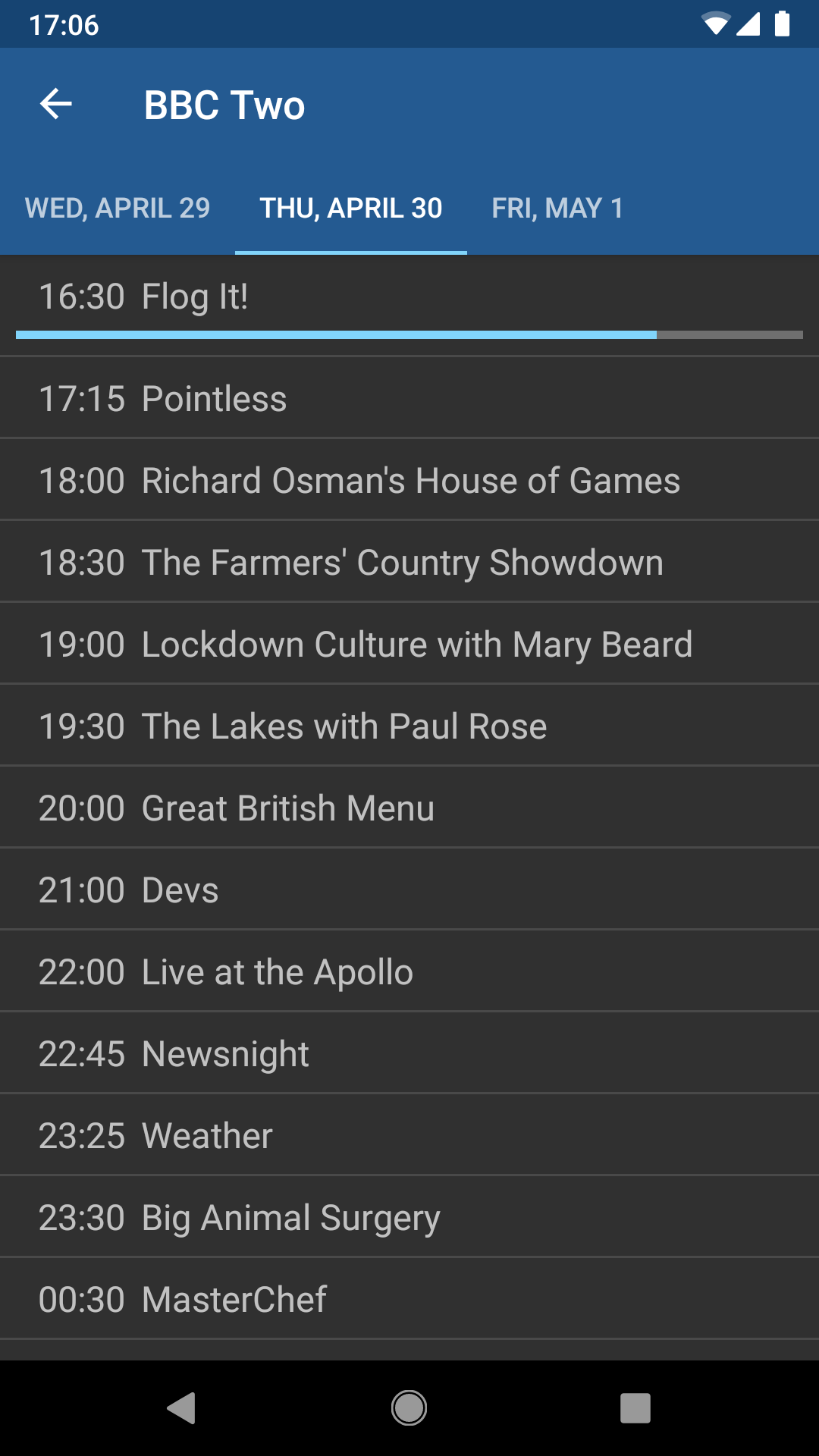This screenshot has width=819, height=1456.
Task: Tap the Wi-Fi status icon
Action: (716, 23)
